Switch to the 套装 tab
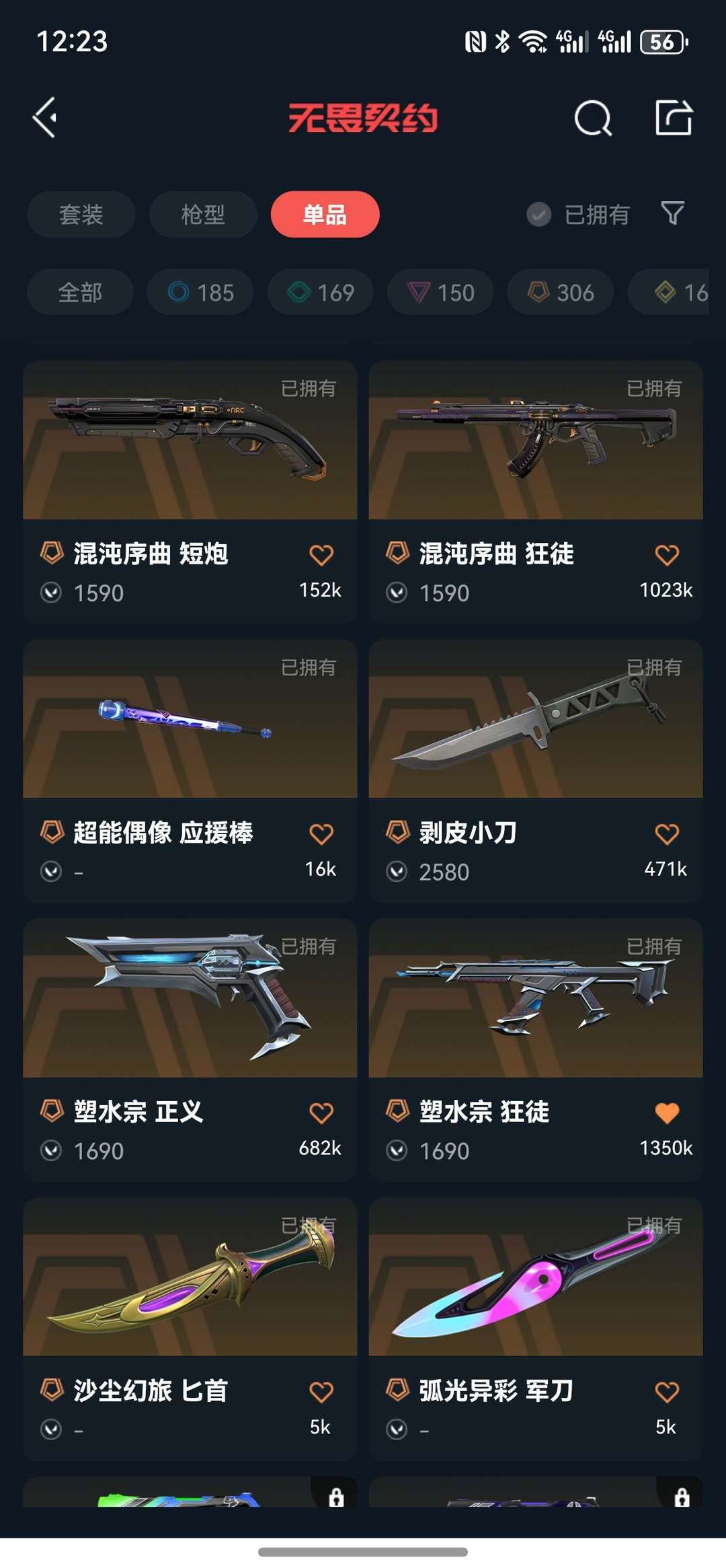Viewport: 726px width, 1568px height. coord(81,215)
